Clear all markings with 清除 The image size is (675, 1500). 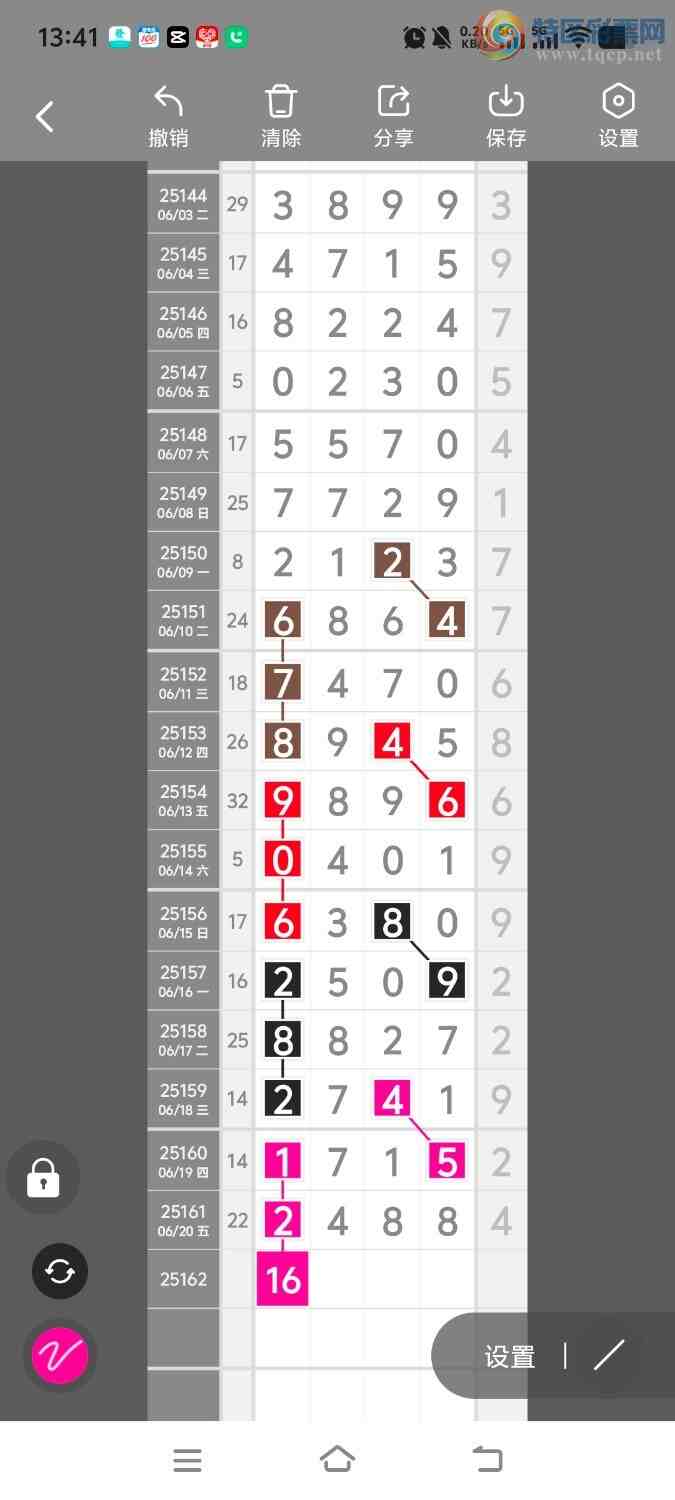click(x=281, y=116)
